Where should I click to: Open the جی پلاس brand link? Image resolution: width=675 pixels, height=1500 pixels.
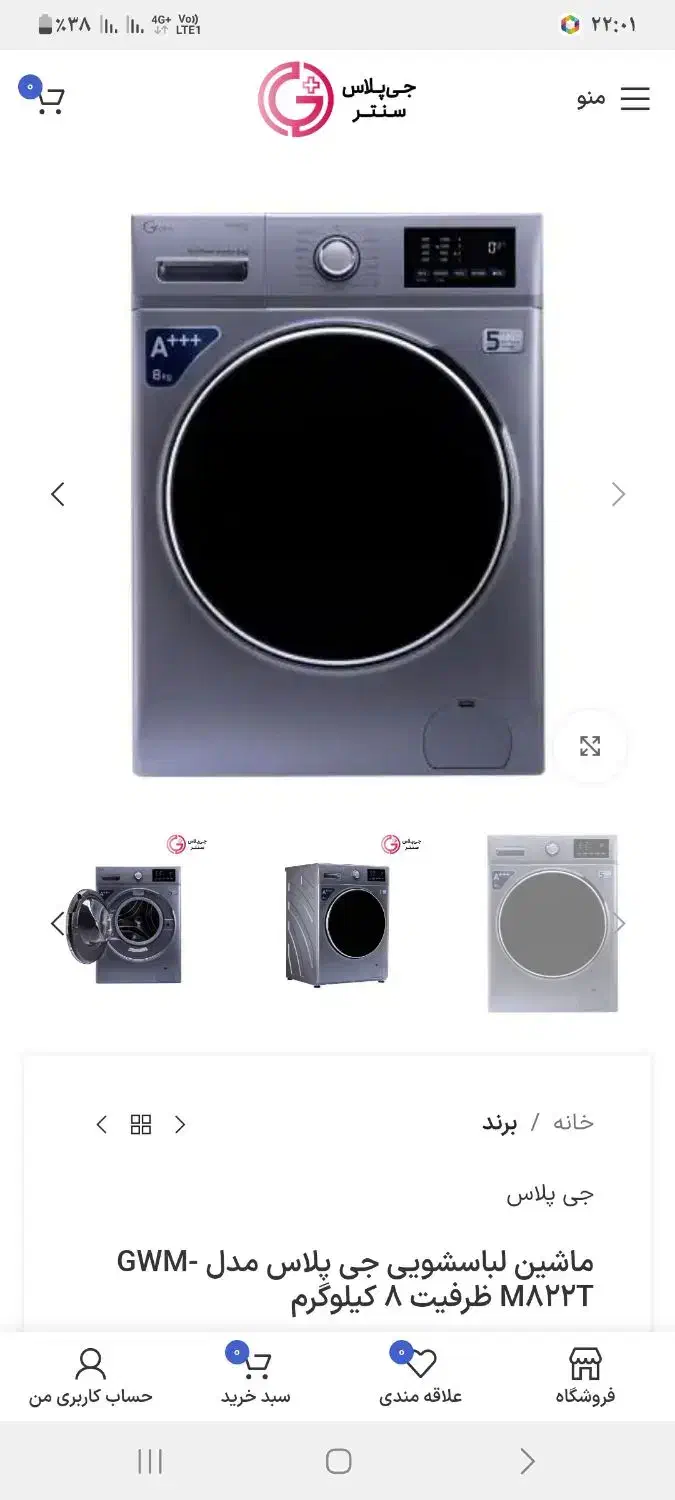click(549, 1194)
